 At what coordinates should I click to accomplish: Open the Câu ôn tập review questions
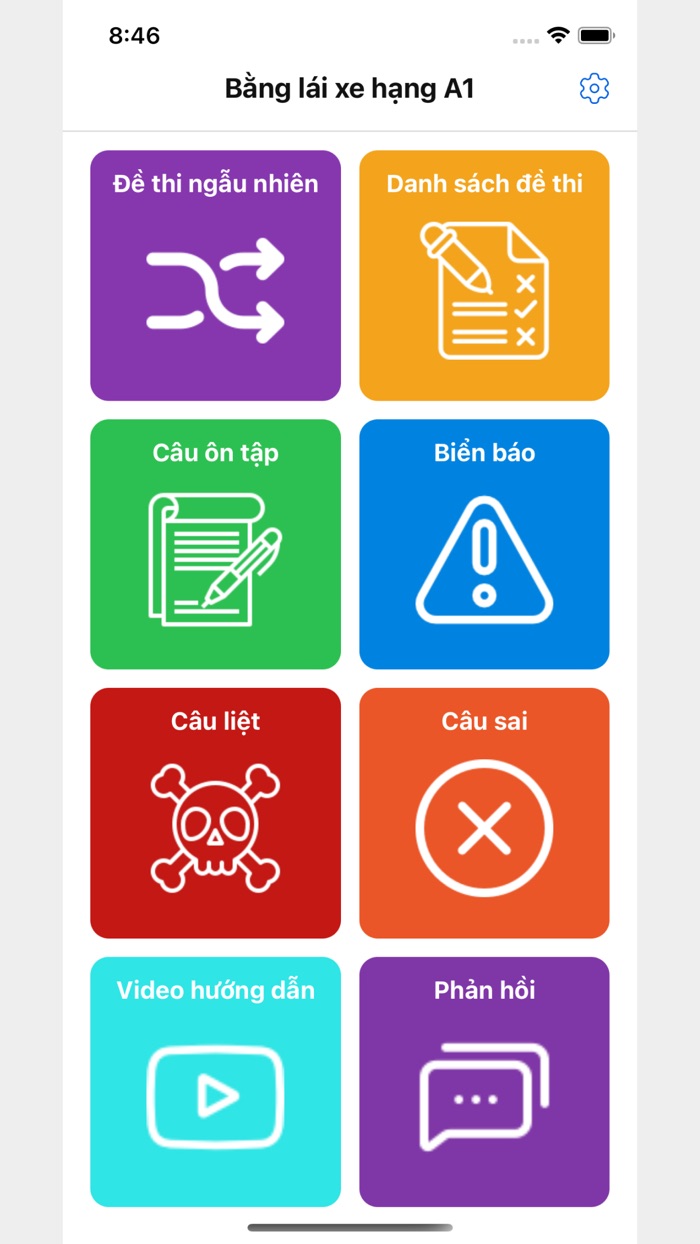click(x=215, y=544)
